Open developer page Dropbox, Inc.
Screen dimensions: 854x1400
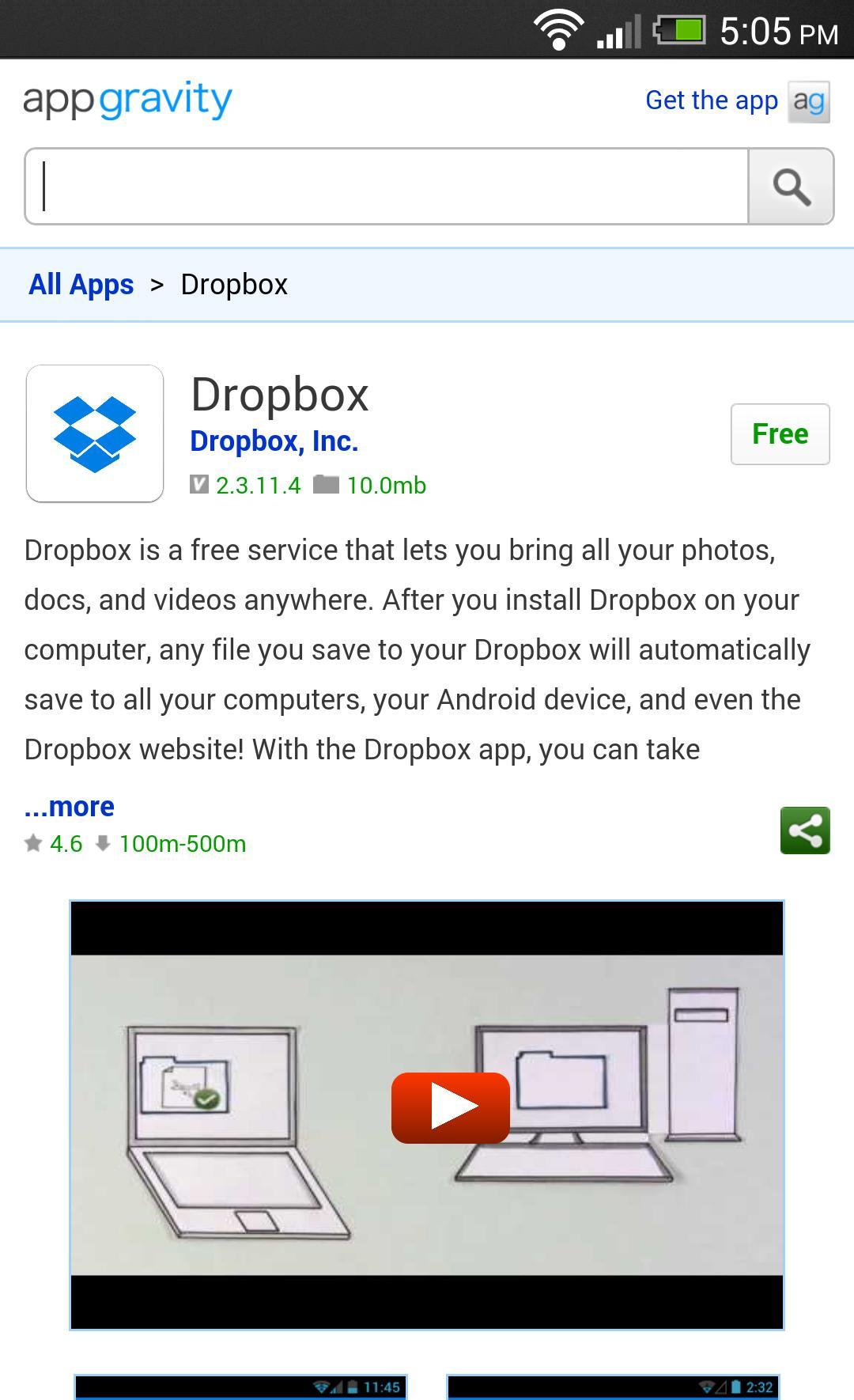(274, 441)
